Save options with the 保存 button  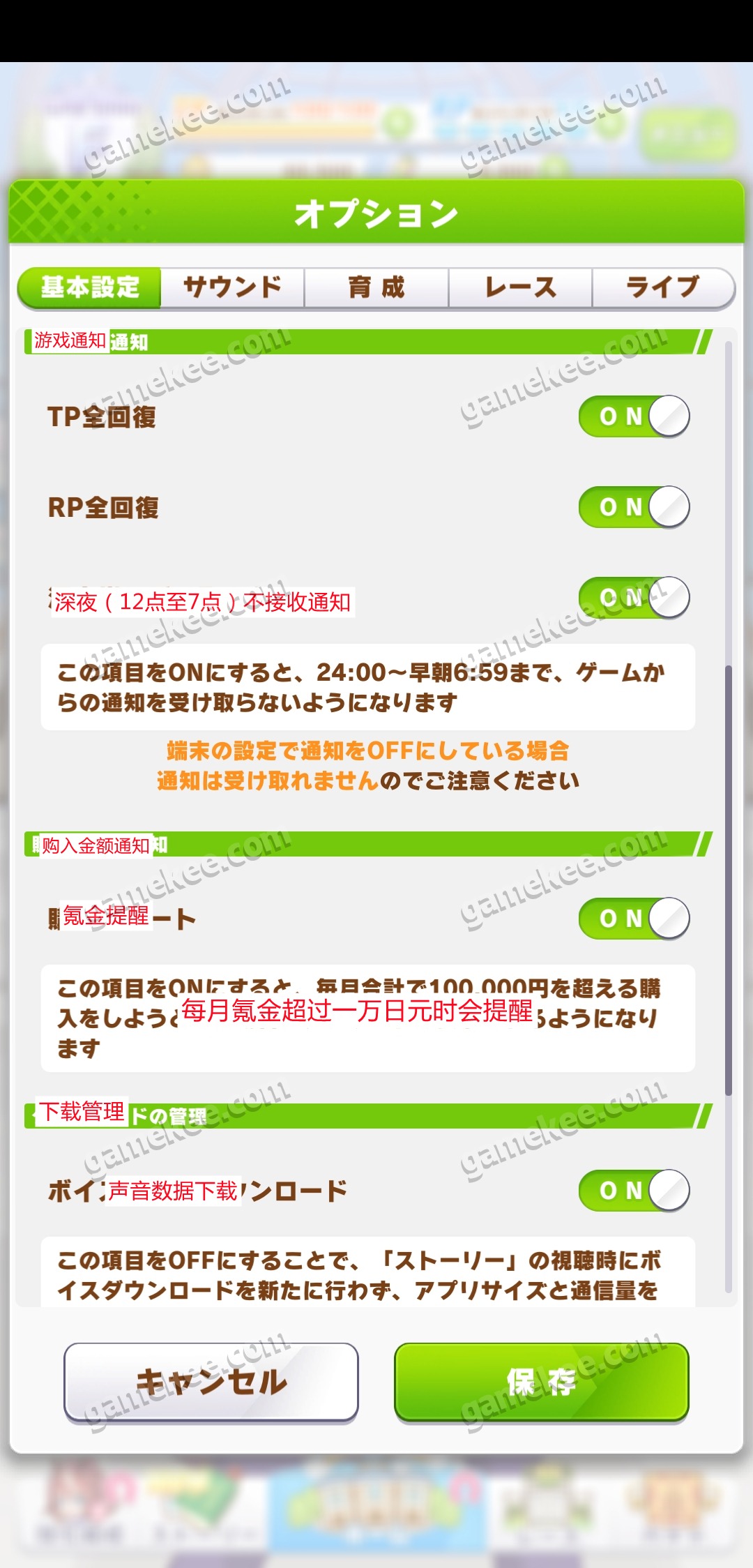542,1382
